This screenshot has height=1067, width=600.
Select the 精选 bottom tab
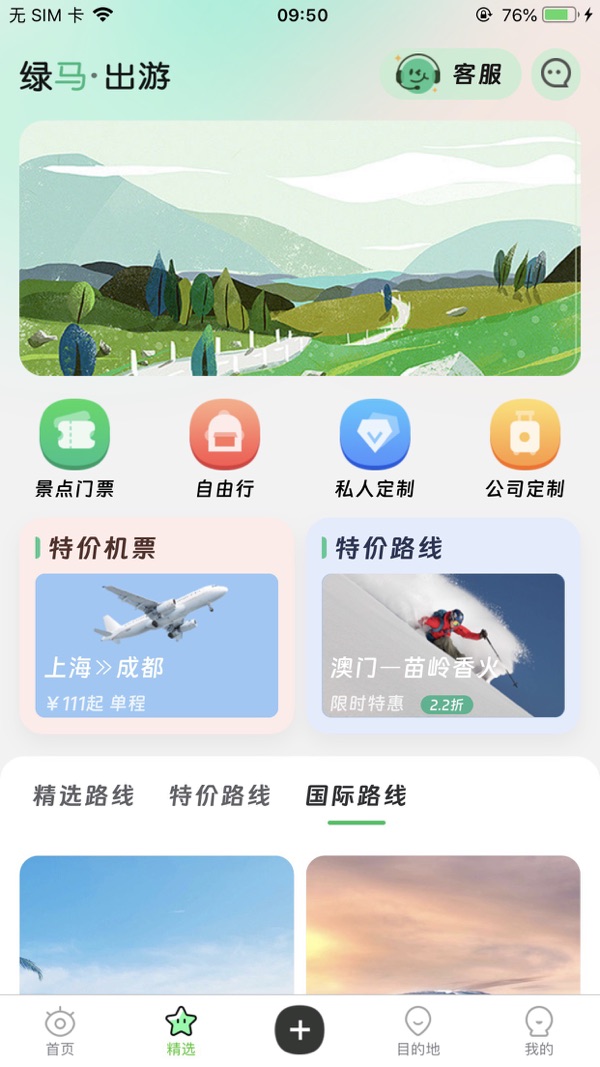(x=180, y=1032)
